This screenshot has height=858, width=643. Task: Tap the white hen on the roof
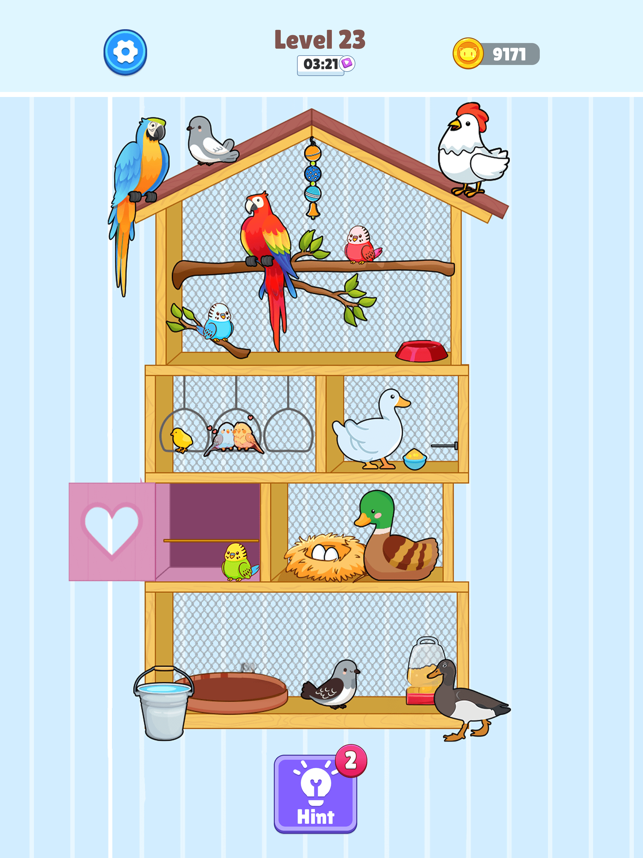pyautogui.click(x=471, y=150)
